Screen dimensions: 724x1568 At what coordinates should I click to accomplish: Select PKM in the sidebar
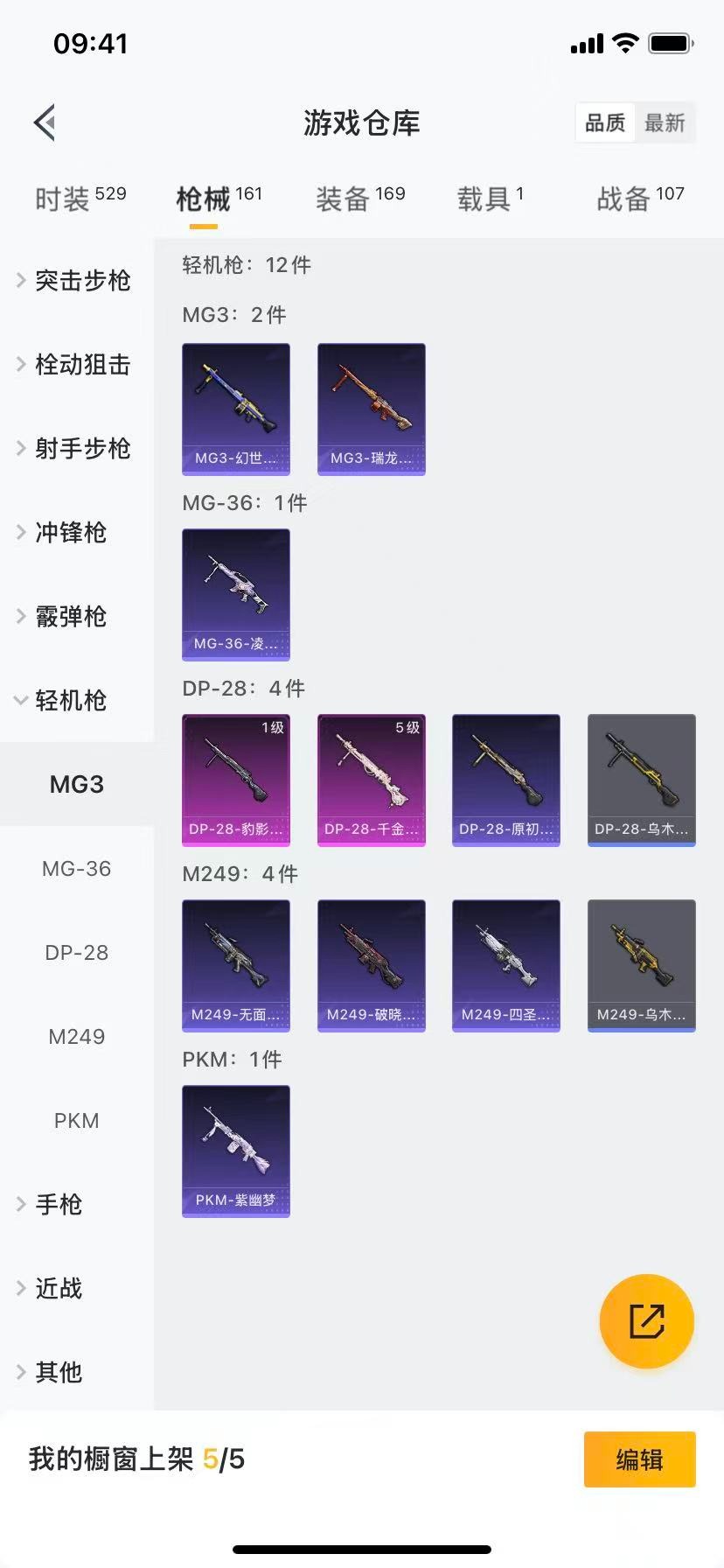point(76,1120)
